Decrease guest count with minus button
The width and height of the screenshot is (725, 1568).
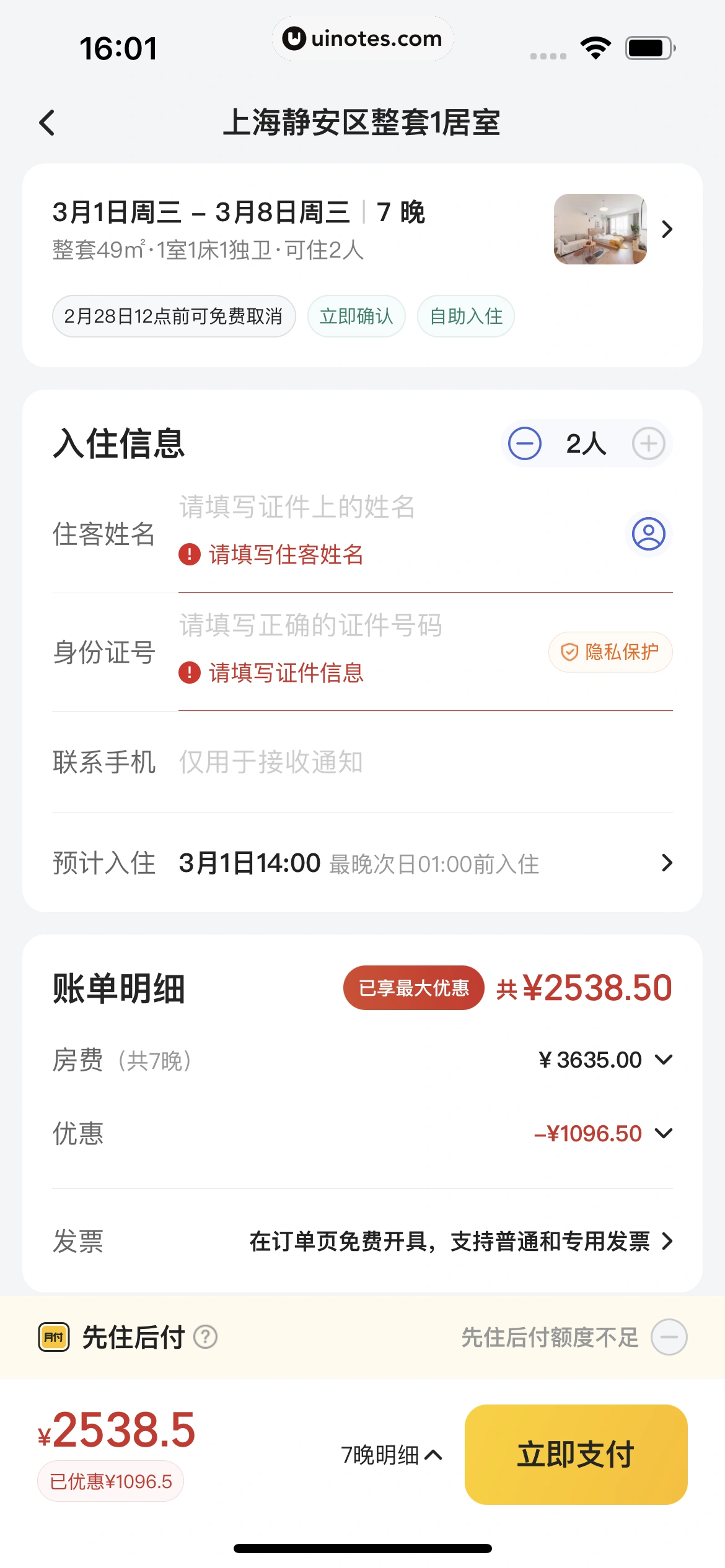coord(524,444)
